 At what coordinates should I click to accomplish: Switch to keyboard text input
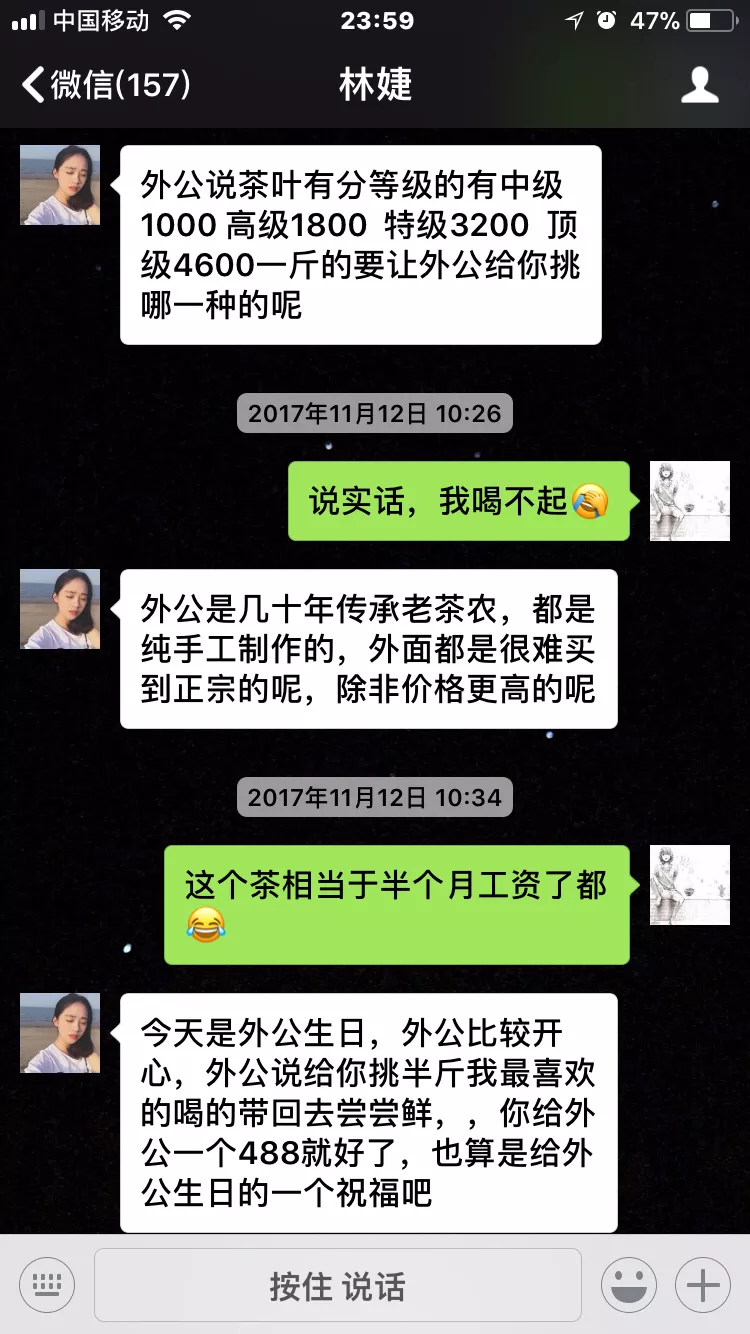[47, 1285]
